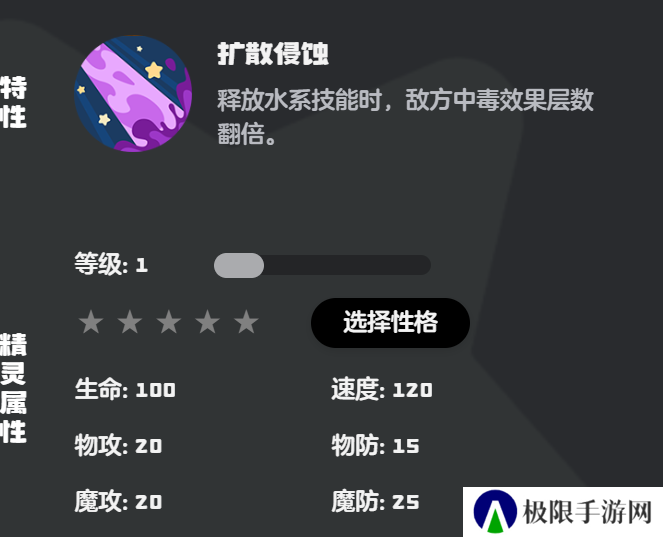Screen dimensions: 663x537
Task: Set rating to the first star
Action: (91, 322)
